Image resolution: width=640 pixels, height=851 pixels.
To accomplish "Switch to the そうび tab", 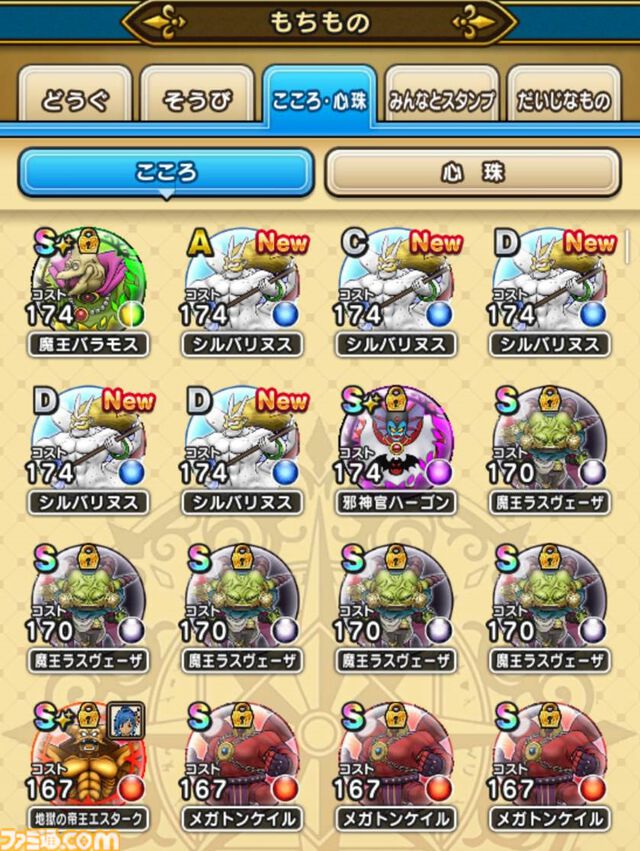I will [196, 100].
